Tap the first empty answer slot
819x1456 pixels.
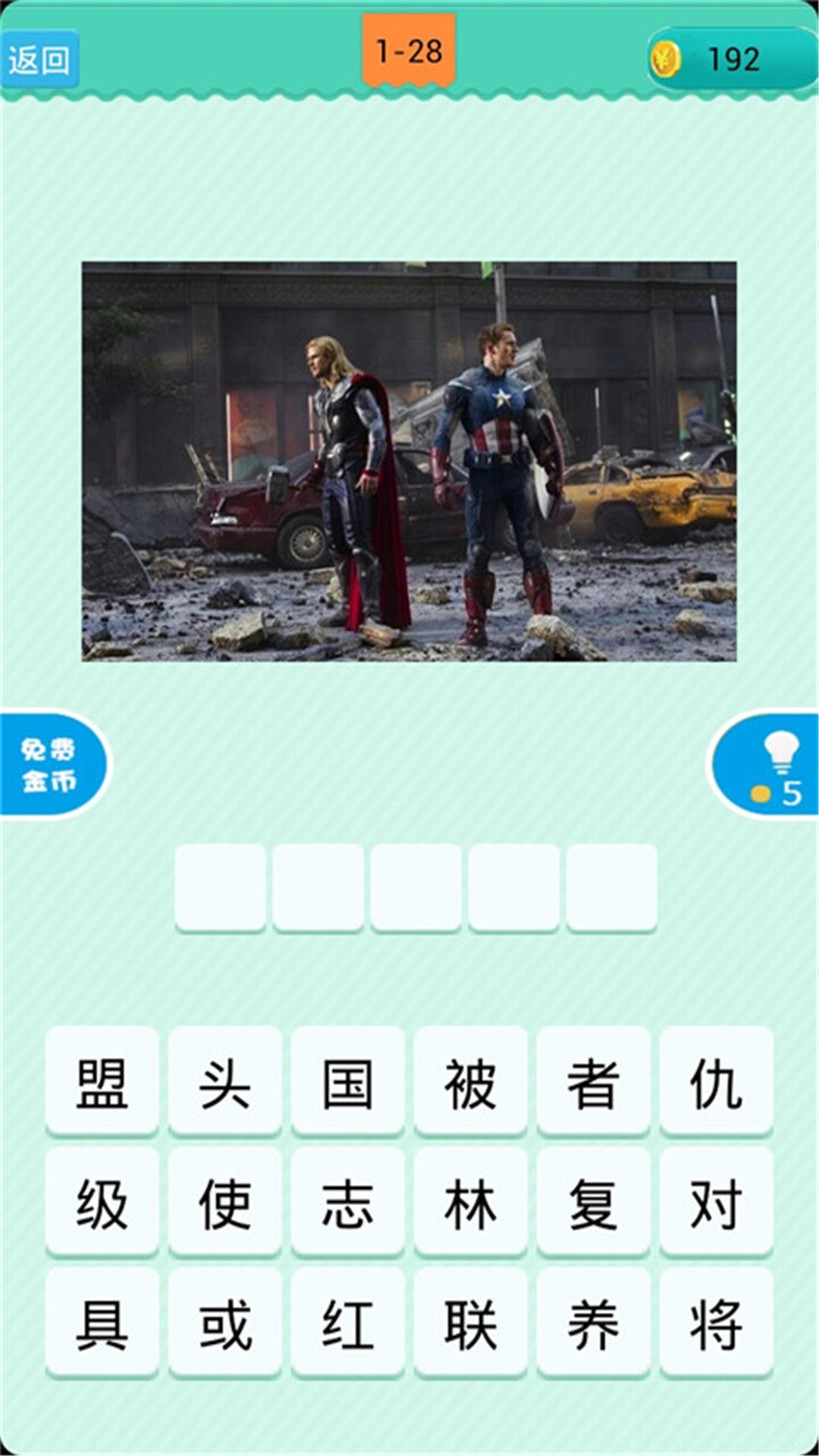(x=220, y=887)
